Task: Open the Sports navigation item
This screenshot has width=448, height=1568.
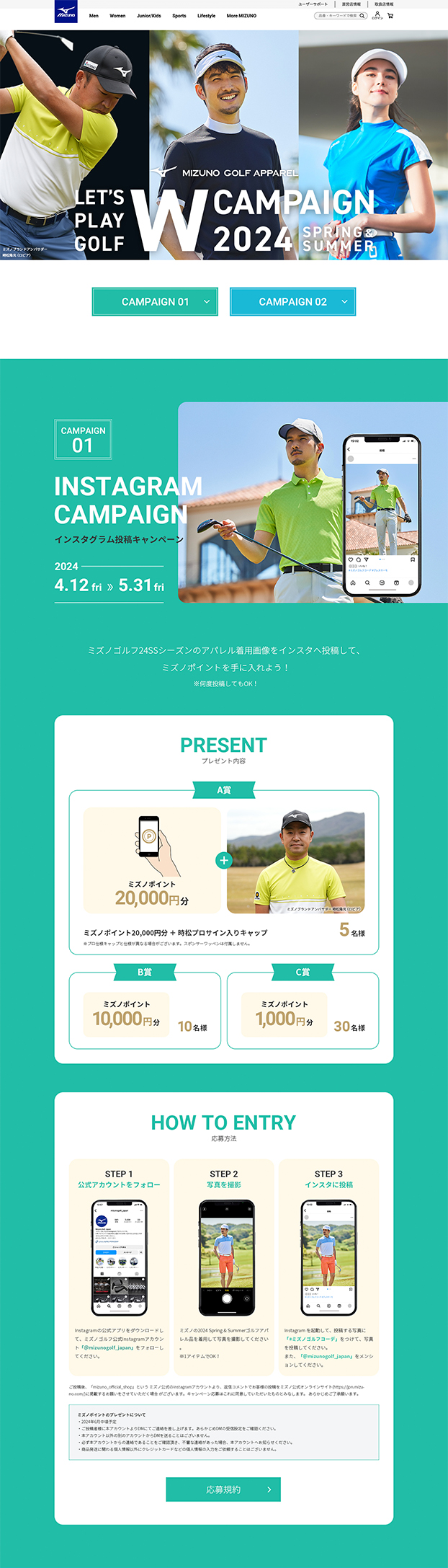Action: click(x=179, y=16)
